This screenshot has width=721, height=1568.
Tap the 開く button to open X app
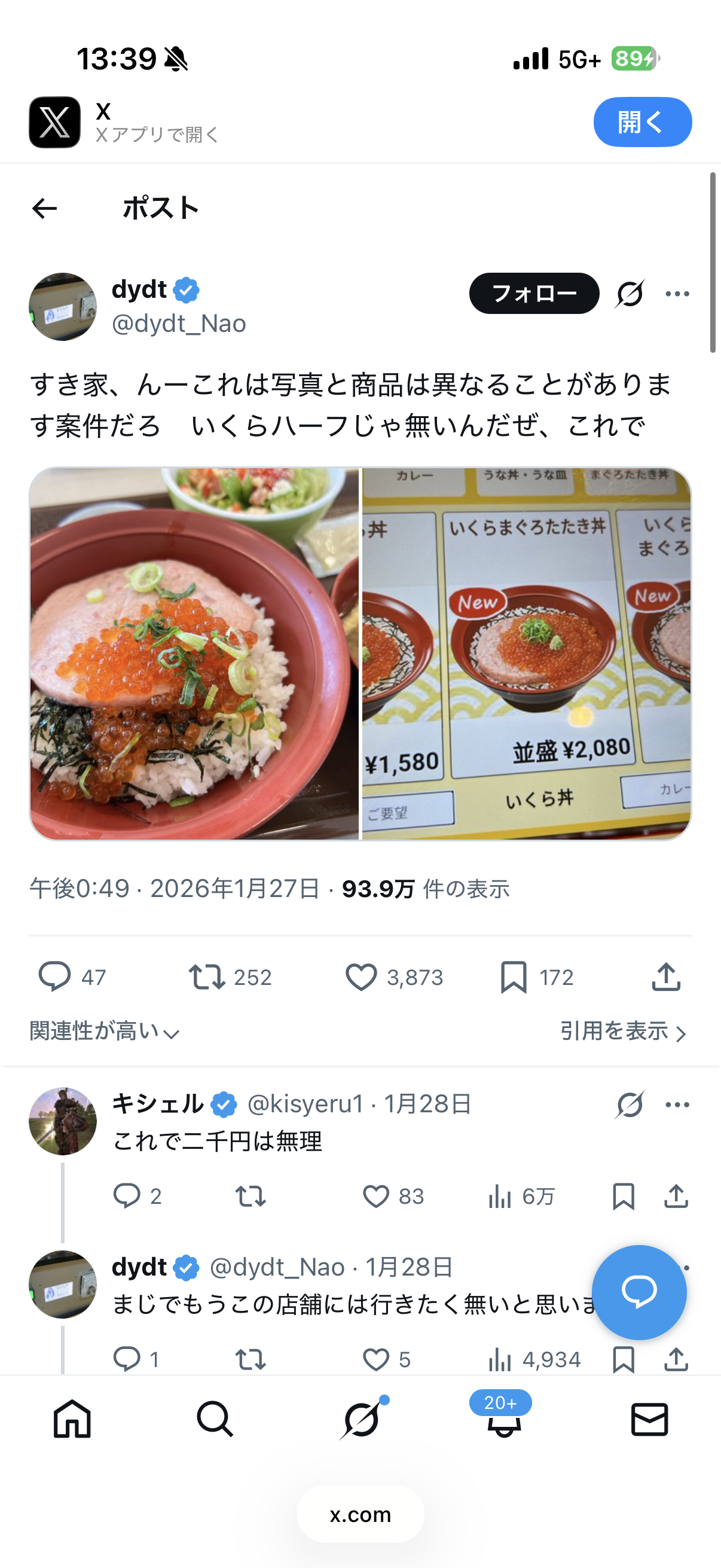pyautogui.click(x=642, y=122)
